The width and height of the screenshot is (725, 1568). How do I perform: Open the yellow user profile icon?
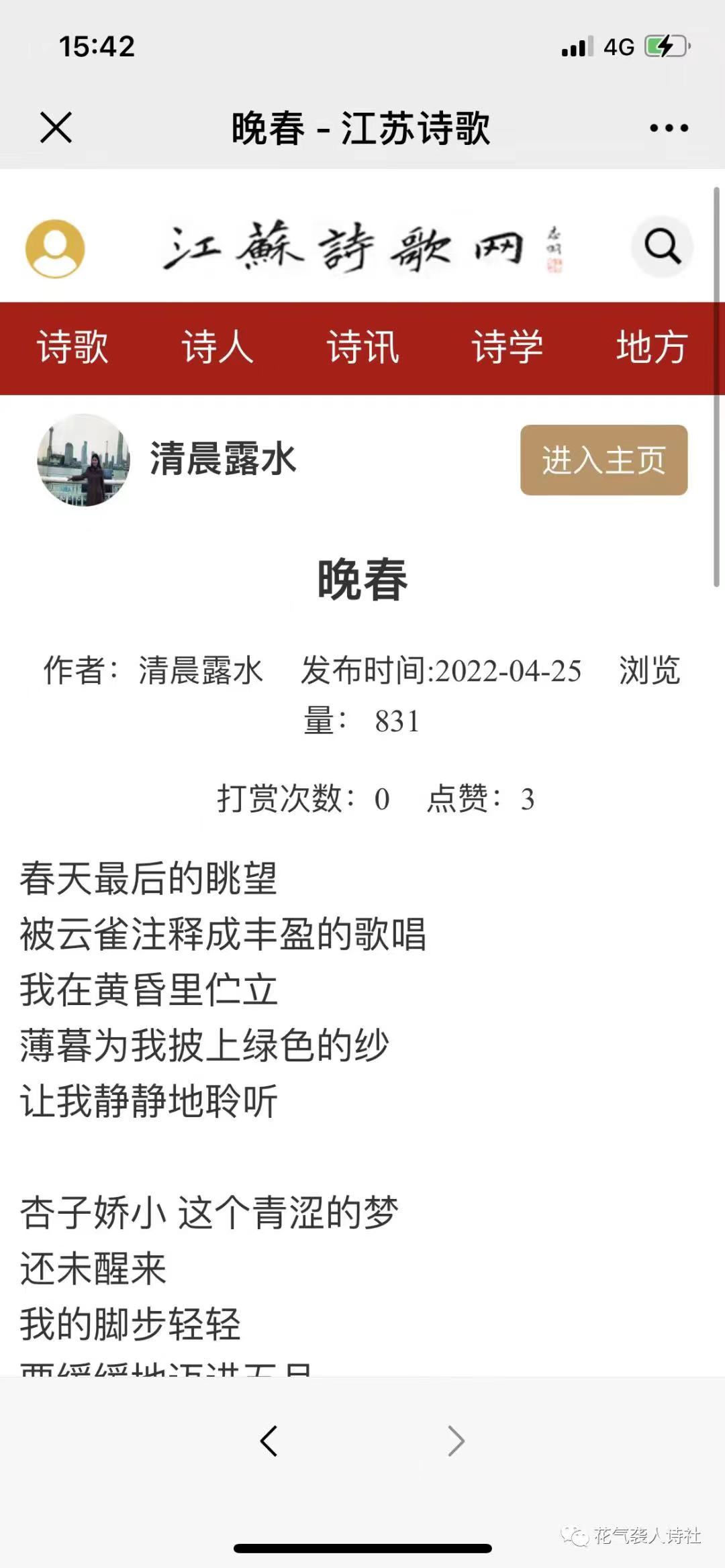coord(55,248)
